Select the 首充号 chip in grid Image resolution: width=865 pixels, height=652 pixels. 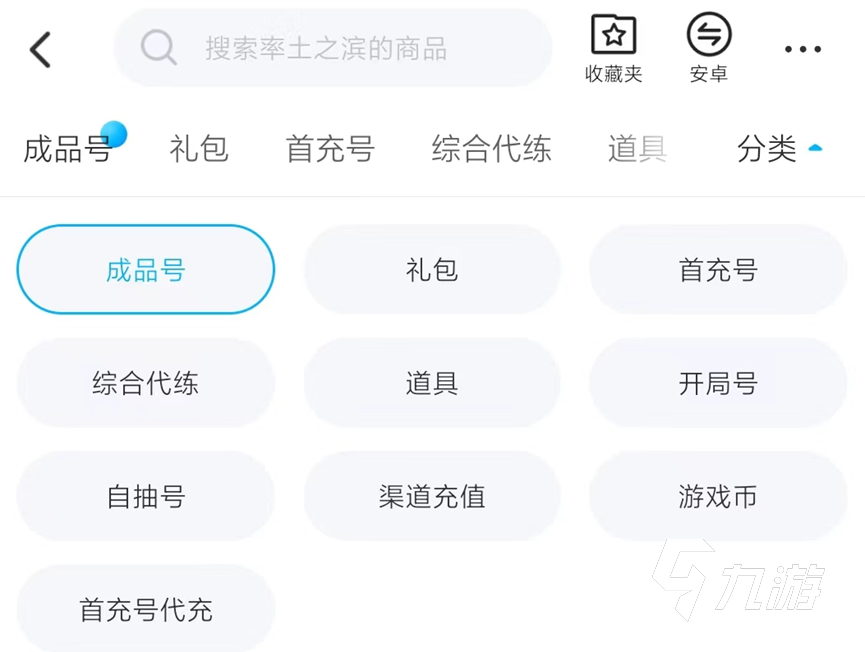(x=718, y=270)
